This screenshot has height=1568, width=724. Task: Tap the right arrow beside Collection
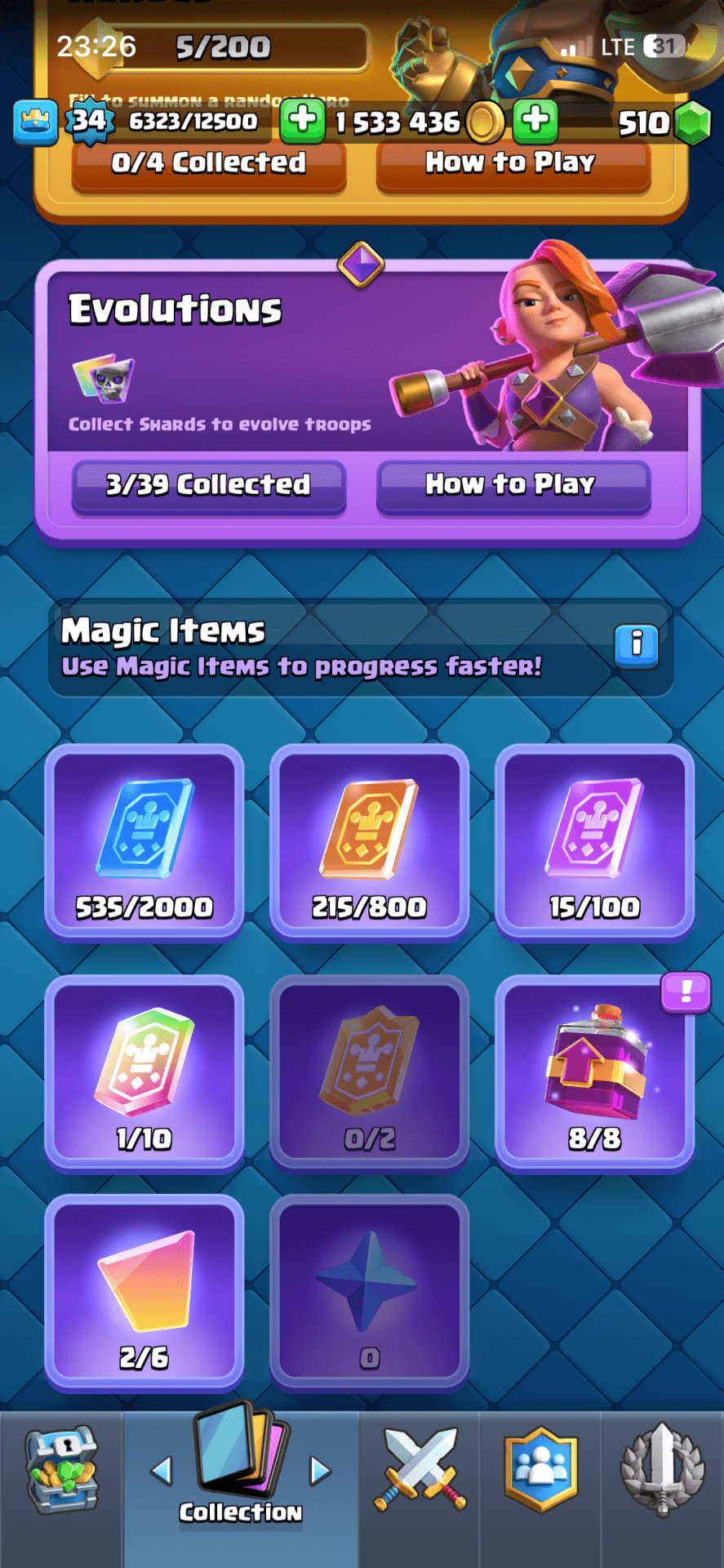pyautogui.click(x=321, y=1472)
